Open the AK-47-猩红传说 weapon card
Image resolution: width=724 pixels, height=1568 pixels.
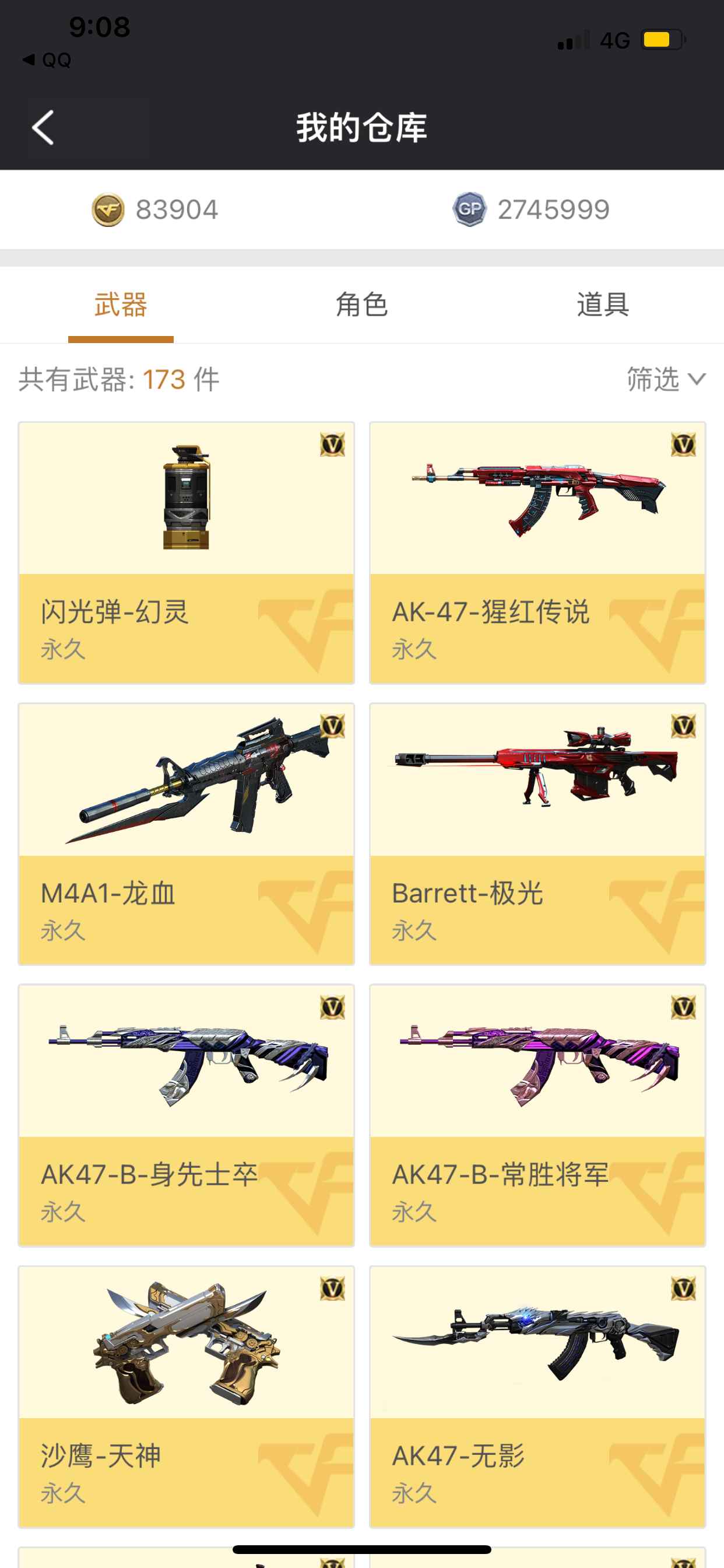537,552
